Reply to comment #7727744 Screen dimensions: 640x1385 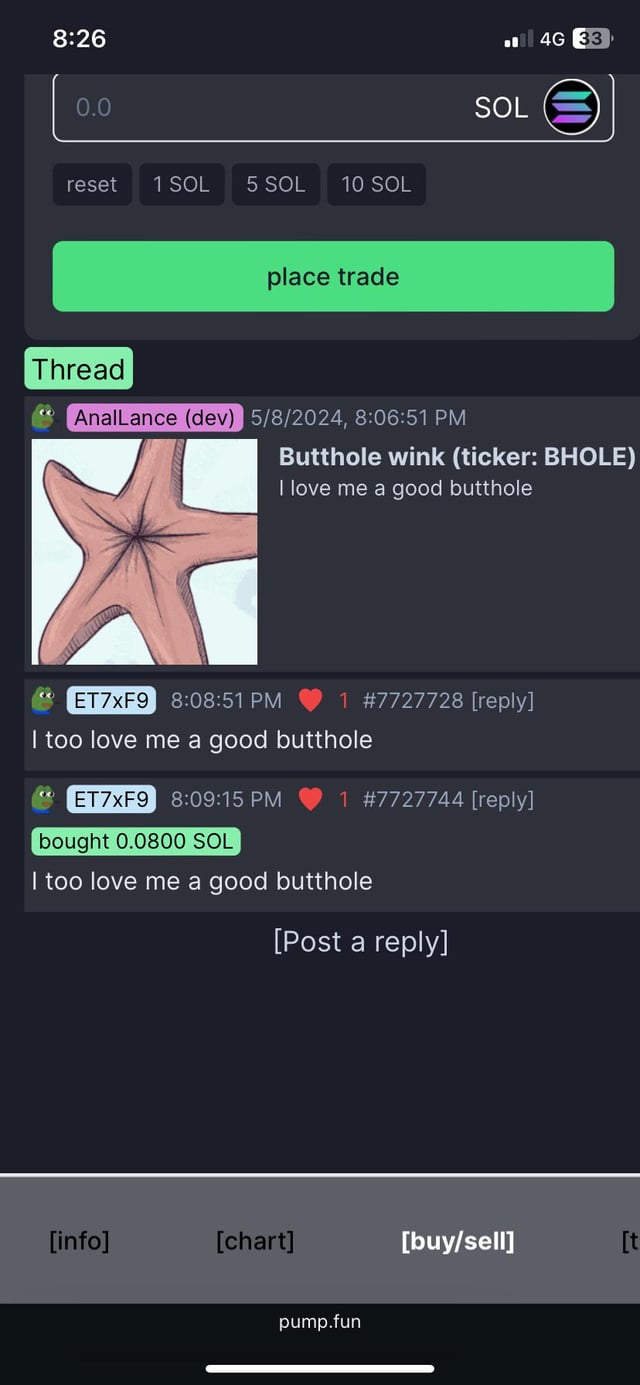(x=502, y=799)
